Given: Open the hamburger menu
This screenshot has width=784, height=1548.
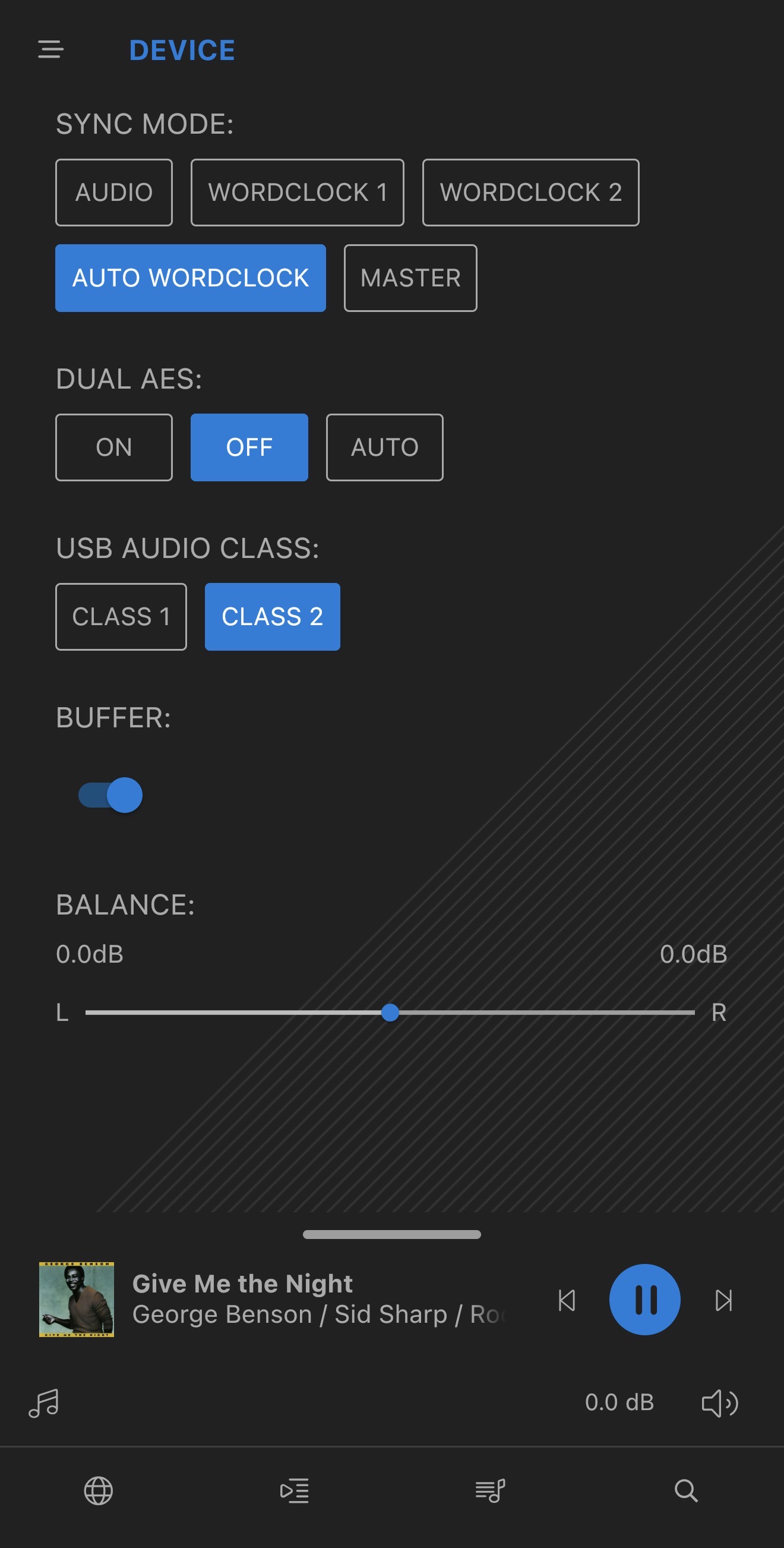Looking at the screenshot, I should click(50, 49).
